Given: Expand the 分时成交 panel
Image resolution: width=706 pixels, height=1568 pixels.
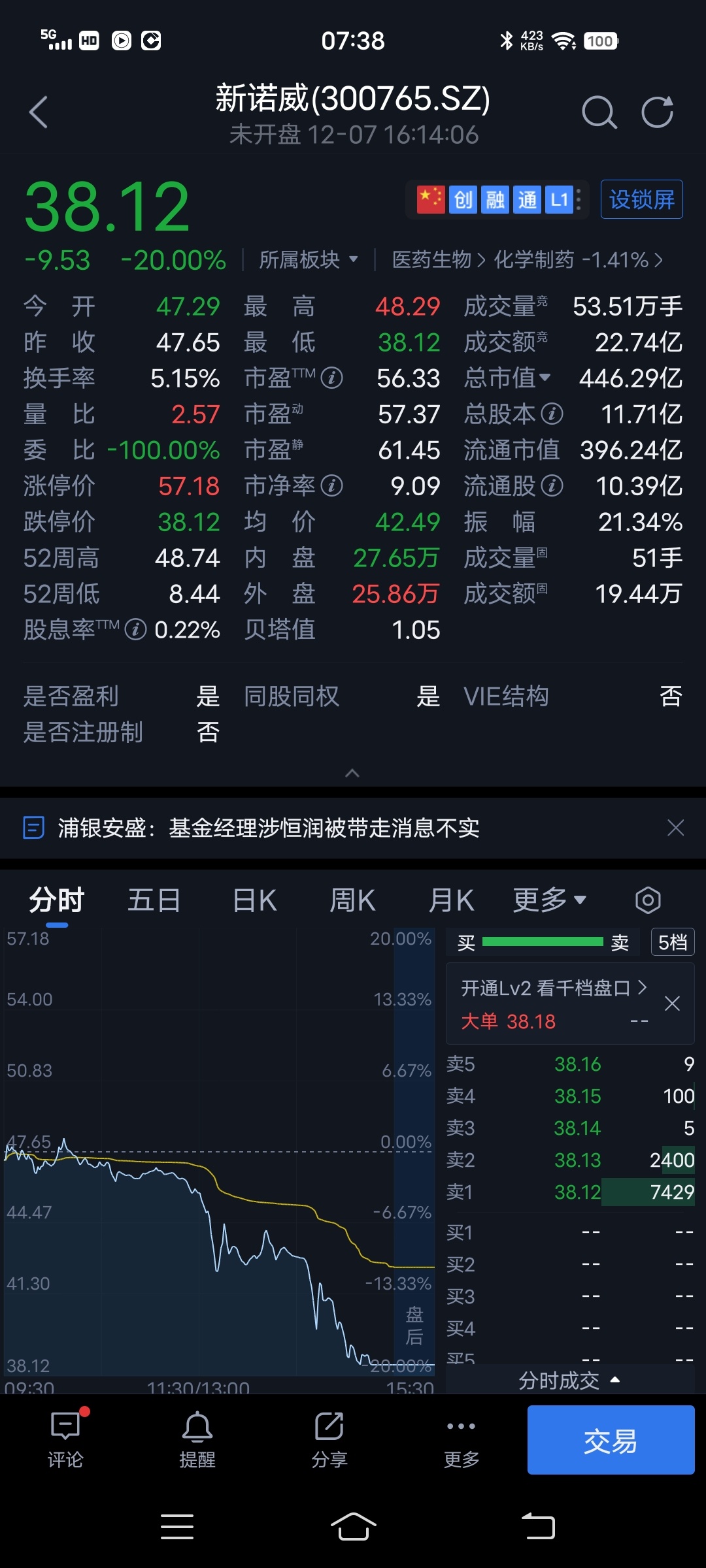Looking at the screenshot, I should [x=569, y=1380].
